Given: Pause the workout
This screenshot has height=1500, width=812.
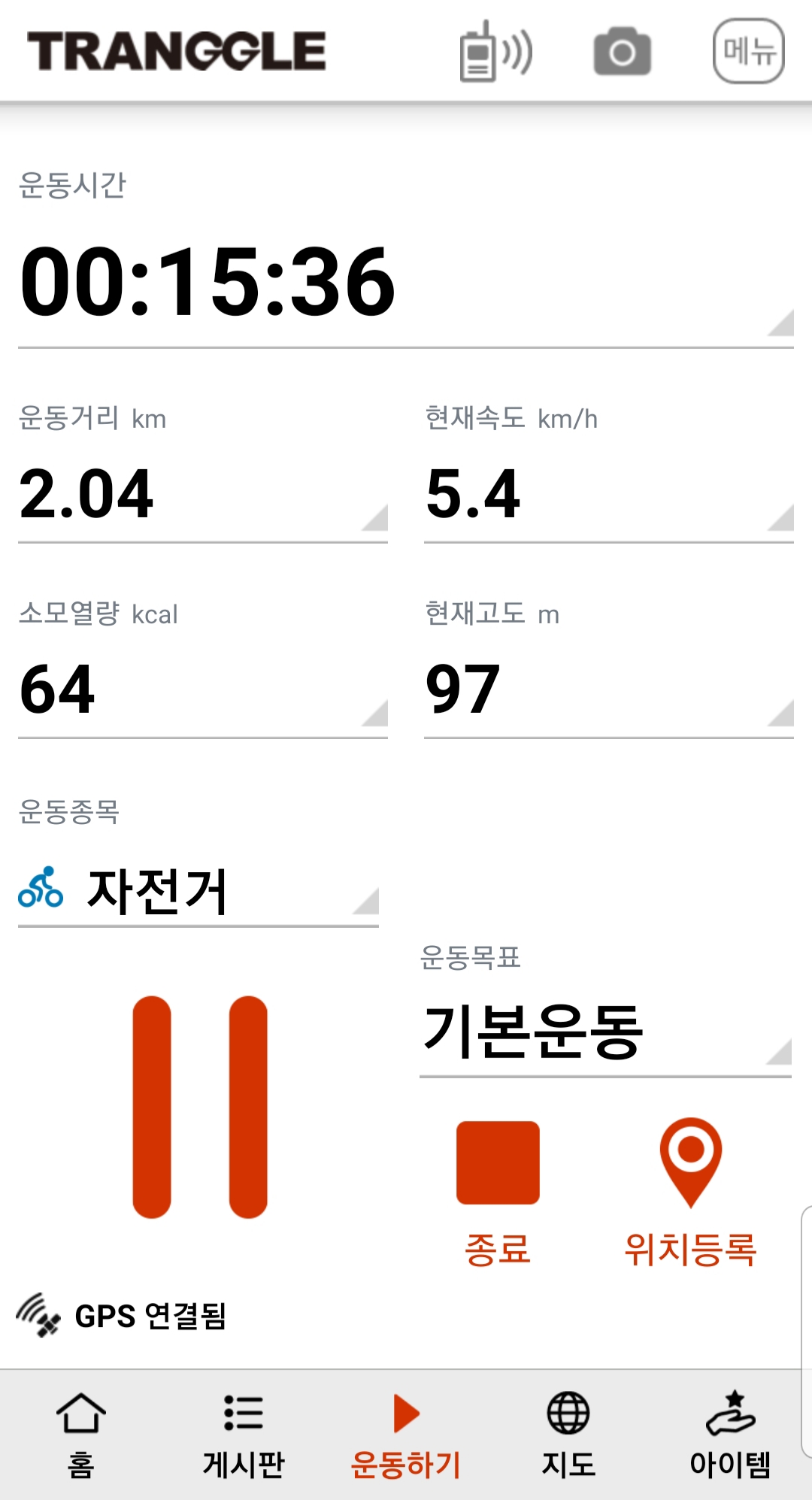Looking at the screenshot, I should [200, 1107].
